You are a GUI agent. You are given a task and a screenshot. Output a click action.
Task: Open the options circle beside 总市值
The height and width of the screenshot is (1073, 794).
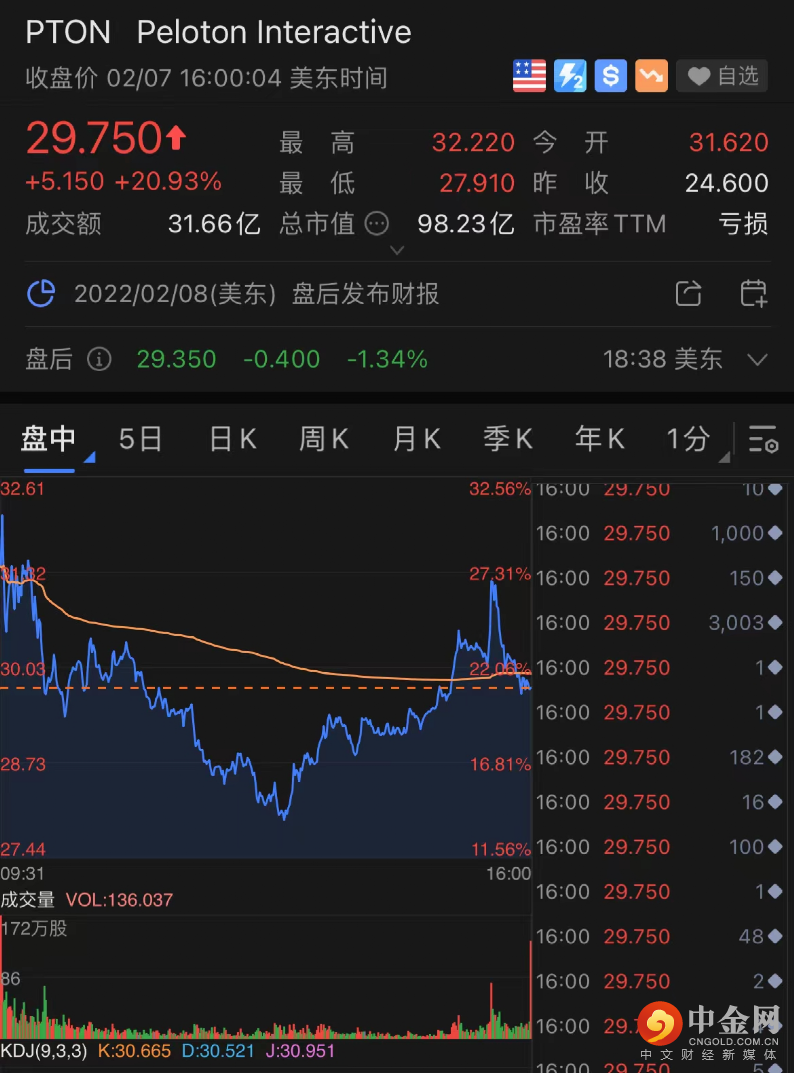click(x=376, y=223)
